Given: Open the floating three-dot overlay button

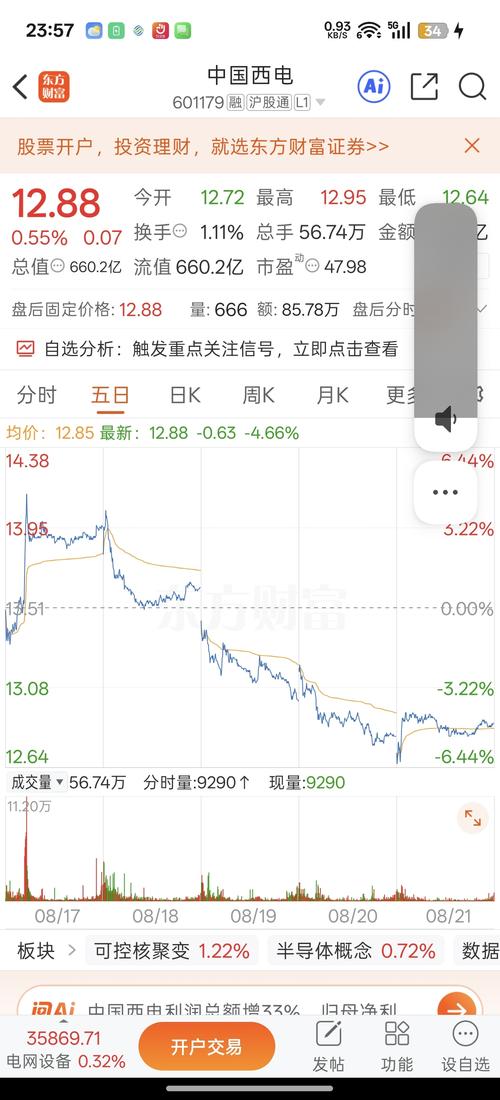Looking at the screenshot, I should (x=446, y=492).
